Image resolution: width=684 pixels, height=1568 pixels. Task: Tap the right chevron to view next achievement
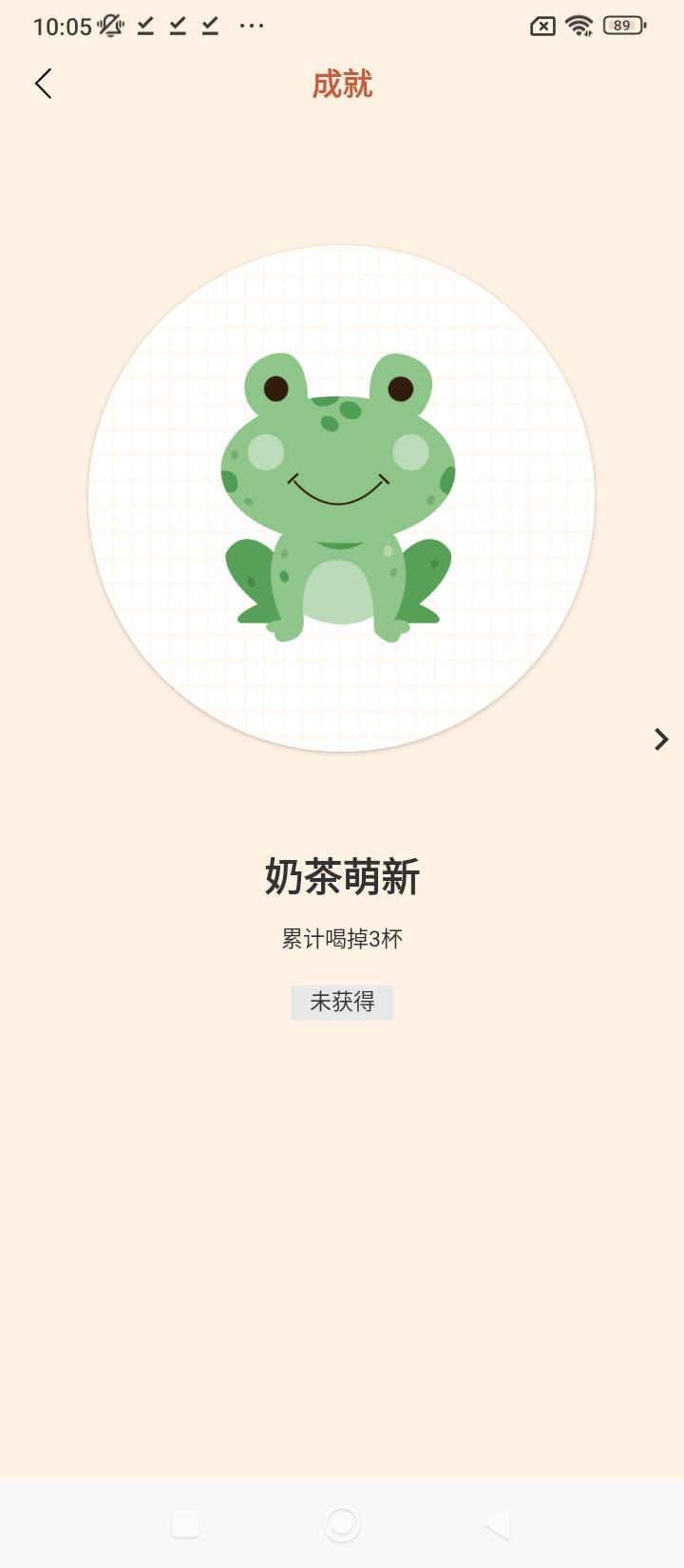(661, 739)
